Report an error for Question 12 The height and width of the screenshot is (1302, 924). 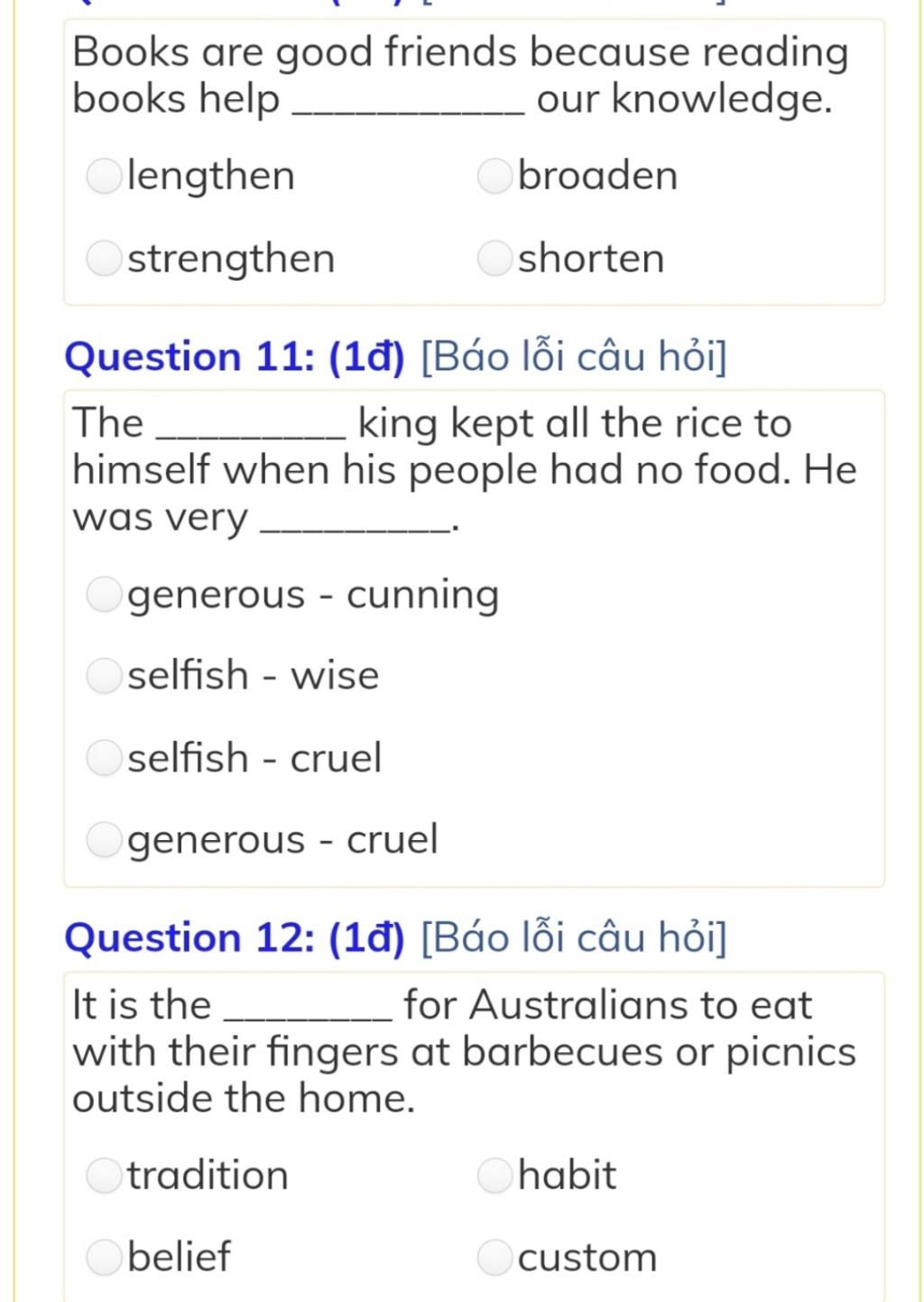[574, 938]
